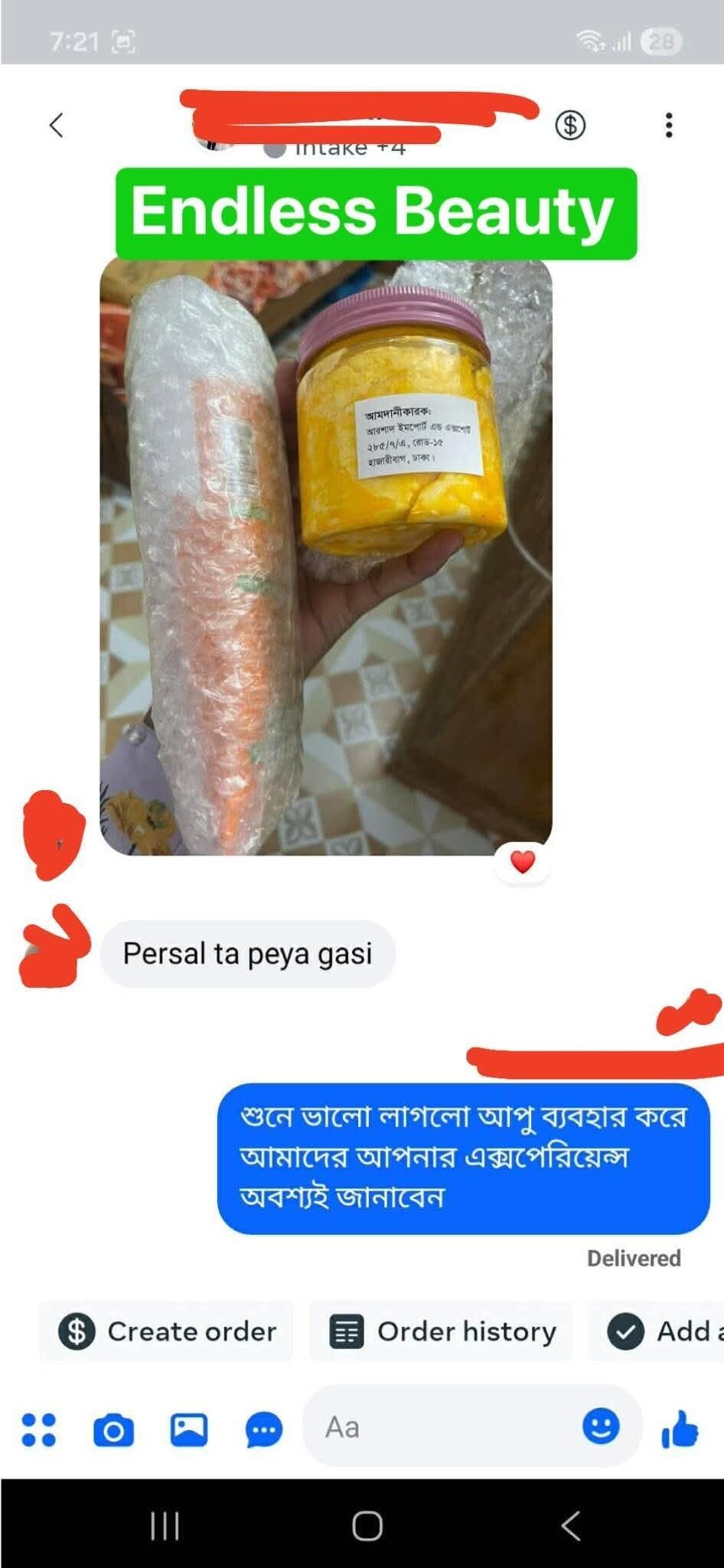Open the three-dot overflow menu
724x1568 pixels.
click(x=669, y=124)
